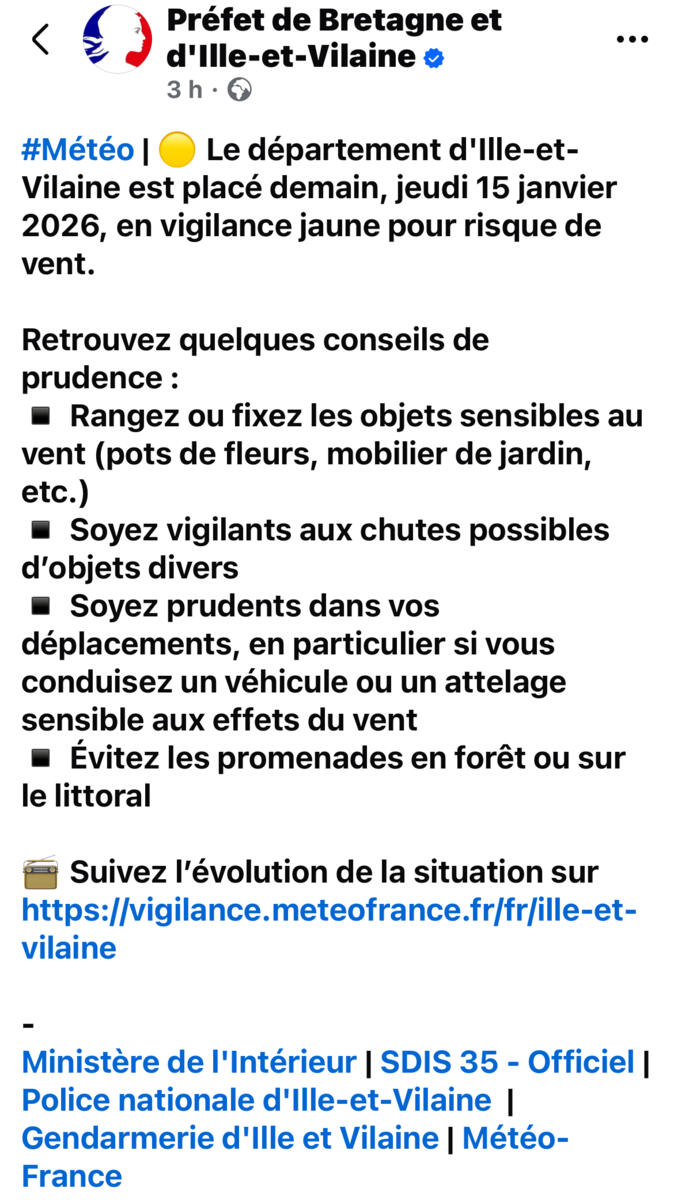Visit SDIS 35 - Officiel page

(x=507, y=1061)
